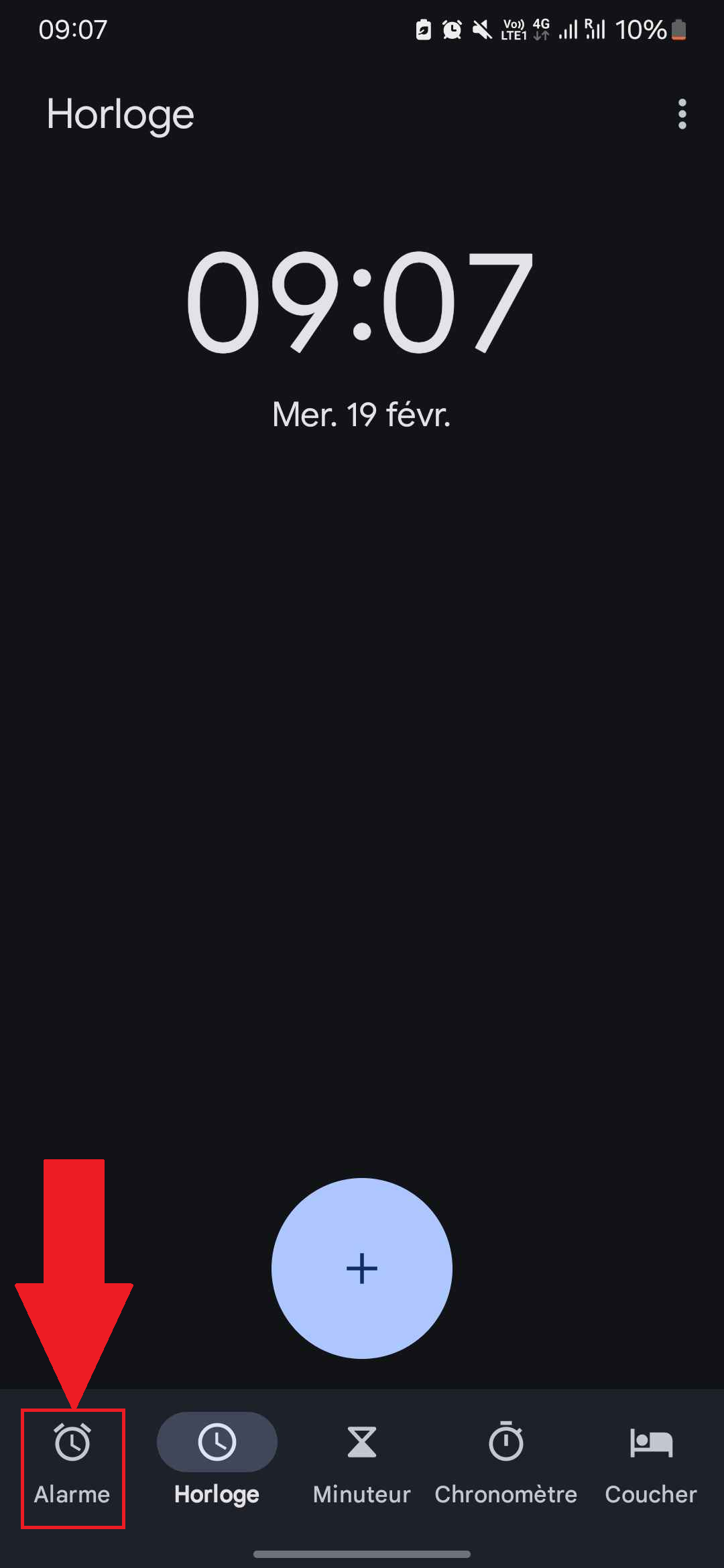Add a city with the plus button
Viewport: 724px width, 1568px height.
(361, 1268)
